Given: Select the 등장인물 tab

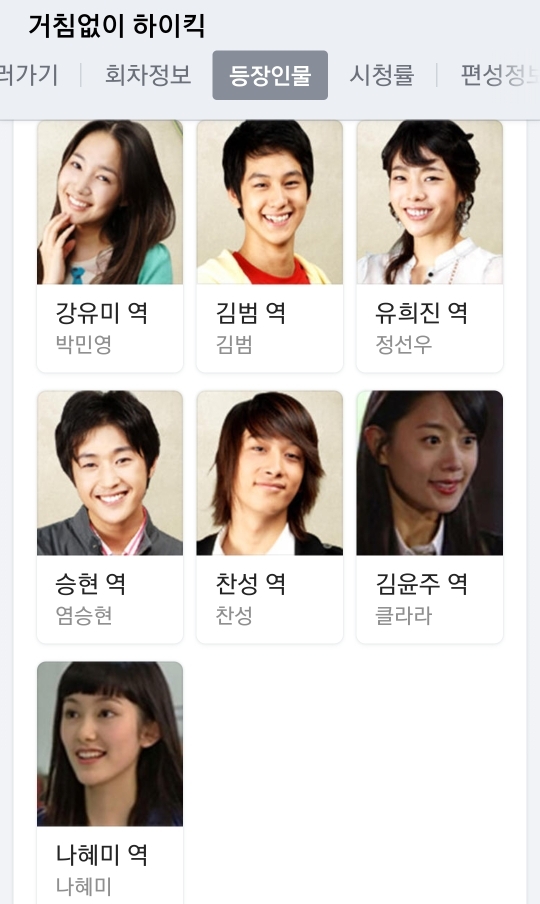Looking at the screenshot, I should click(x=270, y=75).
